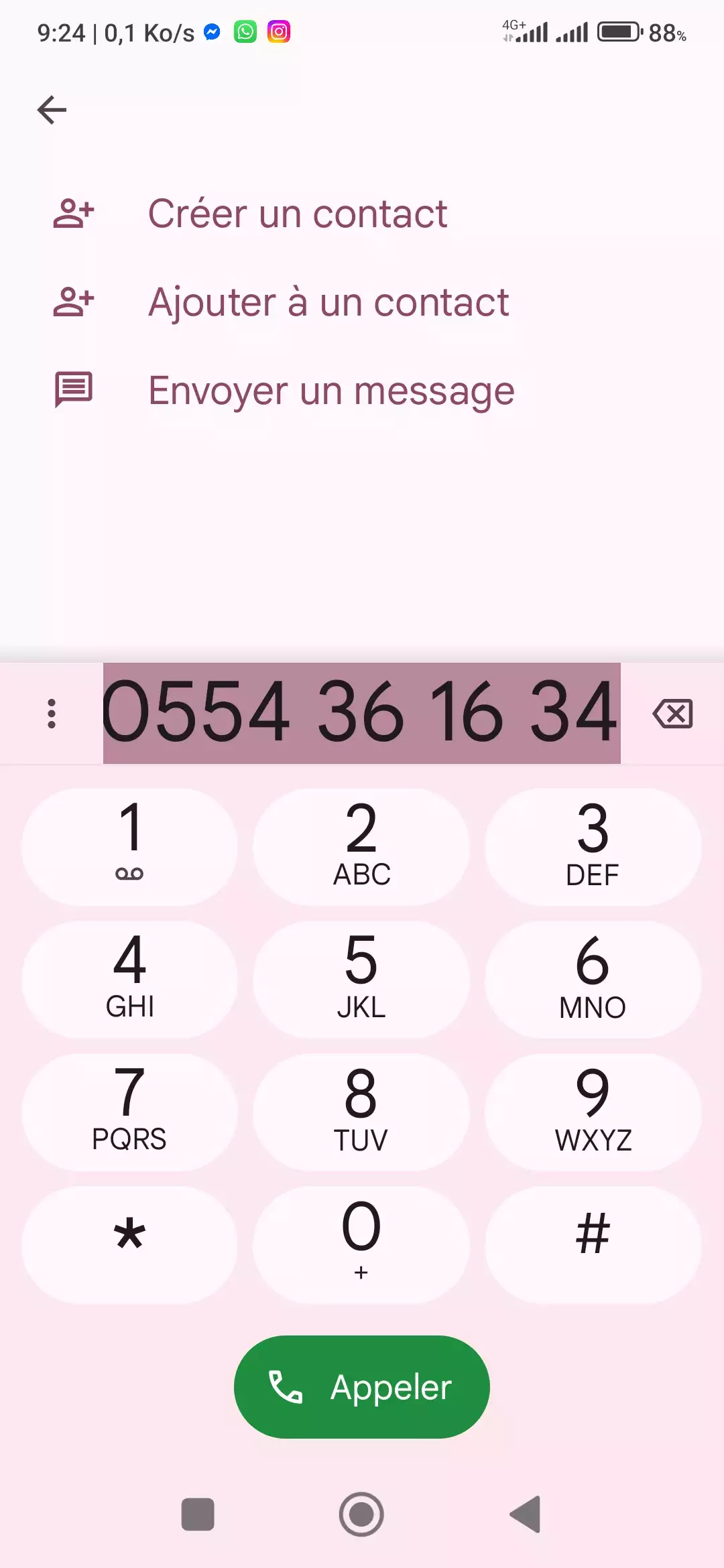Type digit 5 JKL
The height and width of the screenshot is (1568, 724).
point(361,979)
